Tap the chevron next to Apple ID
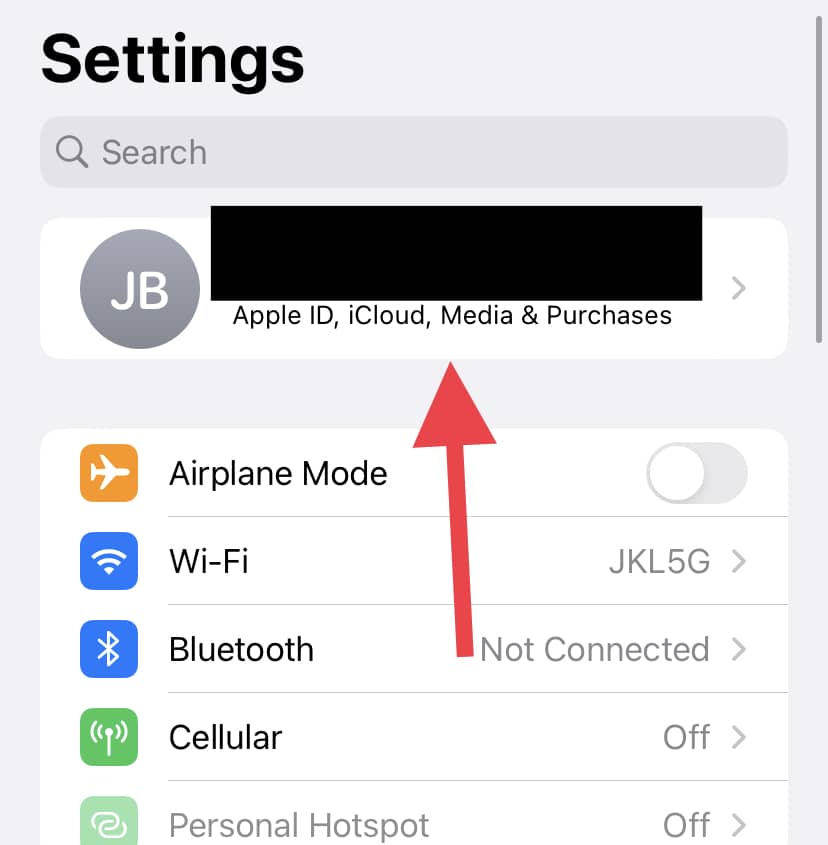This screenshot has height=845, width=828. pyautogui.click(x=738, y=288)
